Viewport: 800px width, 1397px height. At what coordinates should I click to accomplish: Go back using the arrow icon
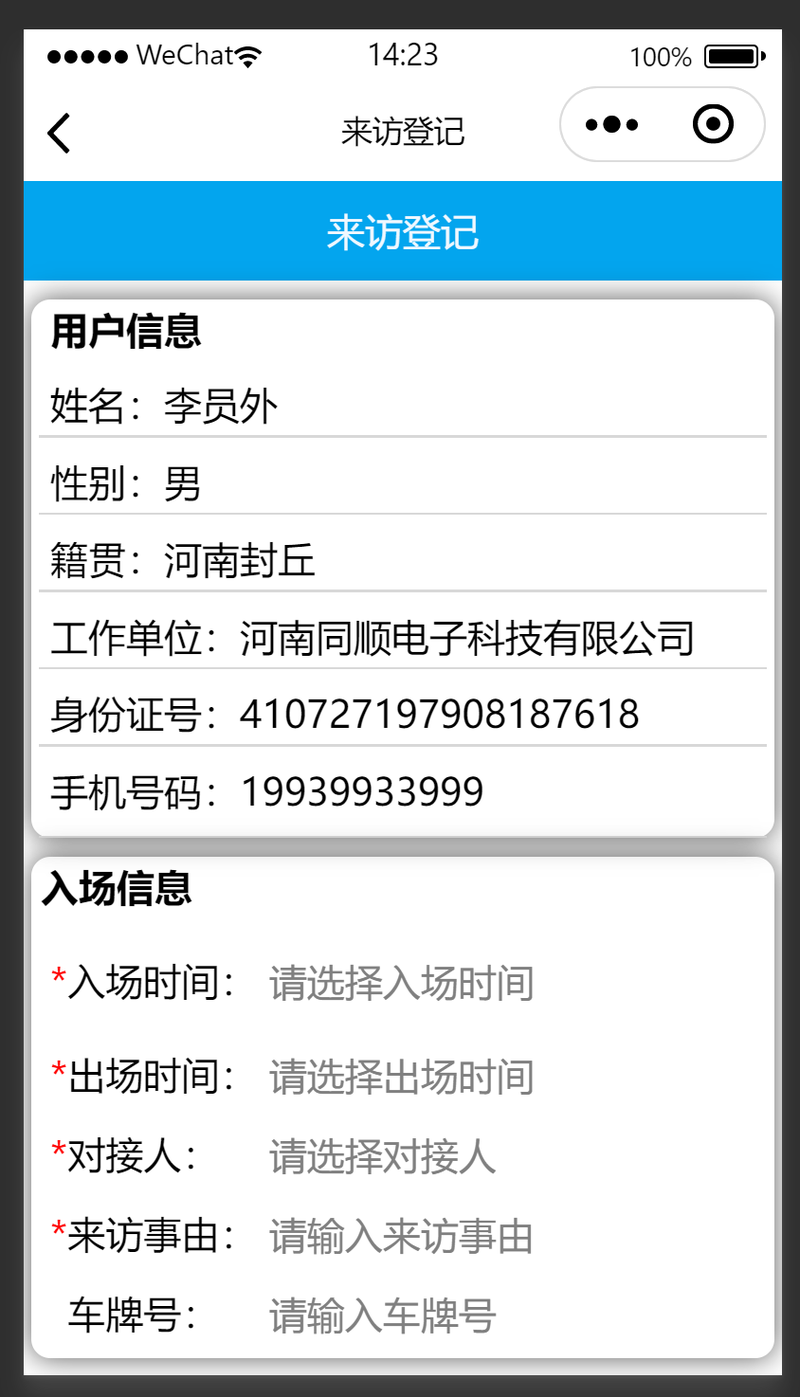59,133
